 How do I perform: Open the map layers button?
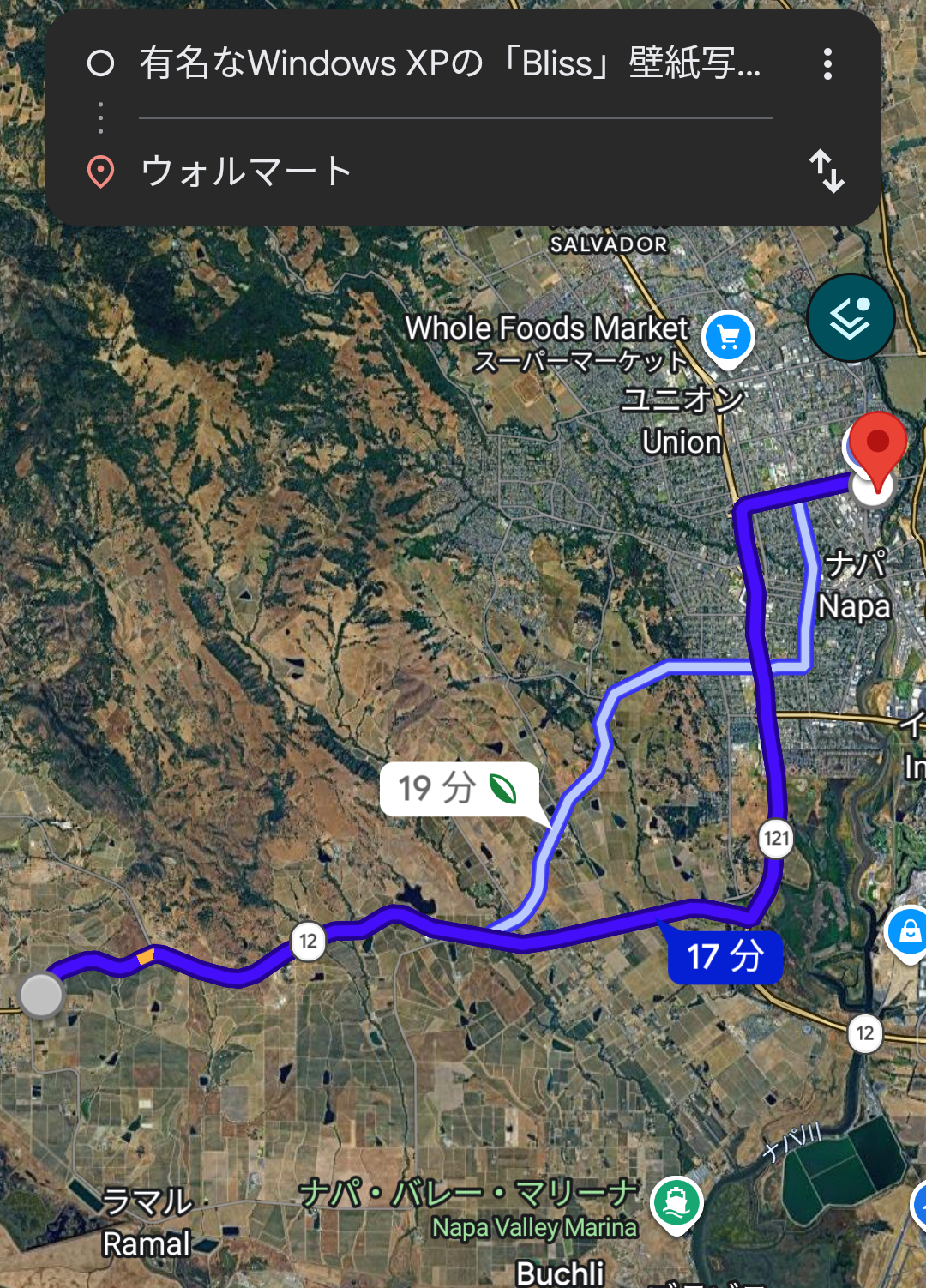(851, 318)
